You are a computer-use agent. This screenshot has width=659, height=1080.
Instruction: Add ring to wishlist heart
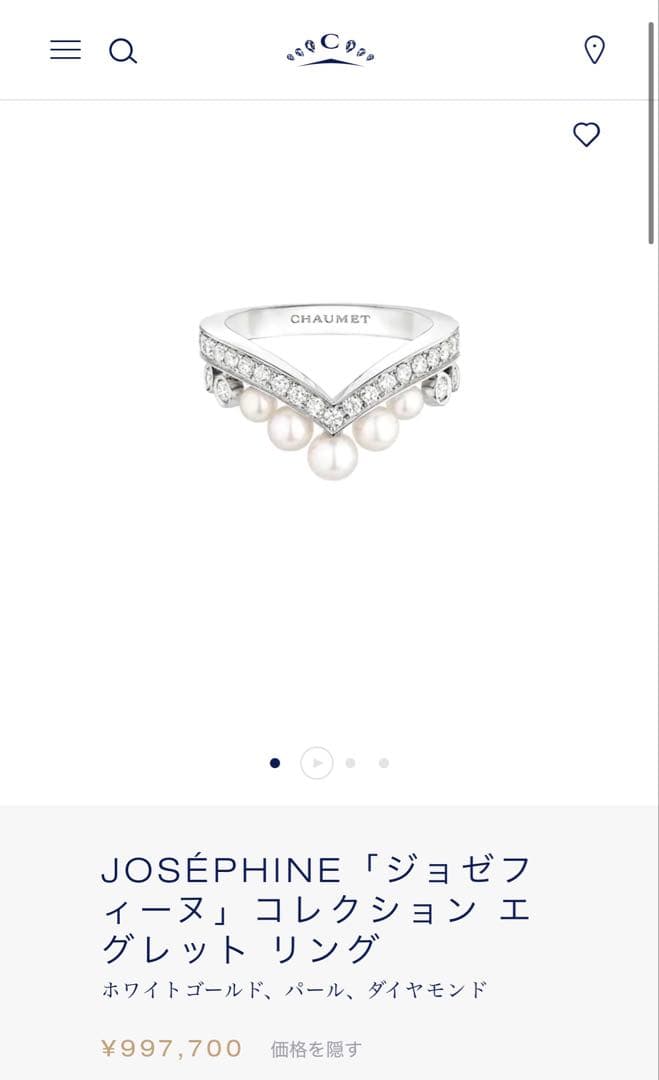(586, 134)
